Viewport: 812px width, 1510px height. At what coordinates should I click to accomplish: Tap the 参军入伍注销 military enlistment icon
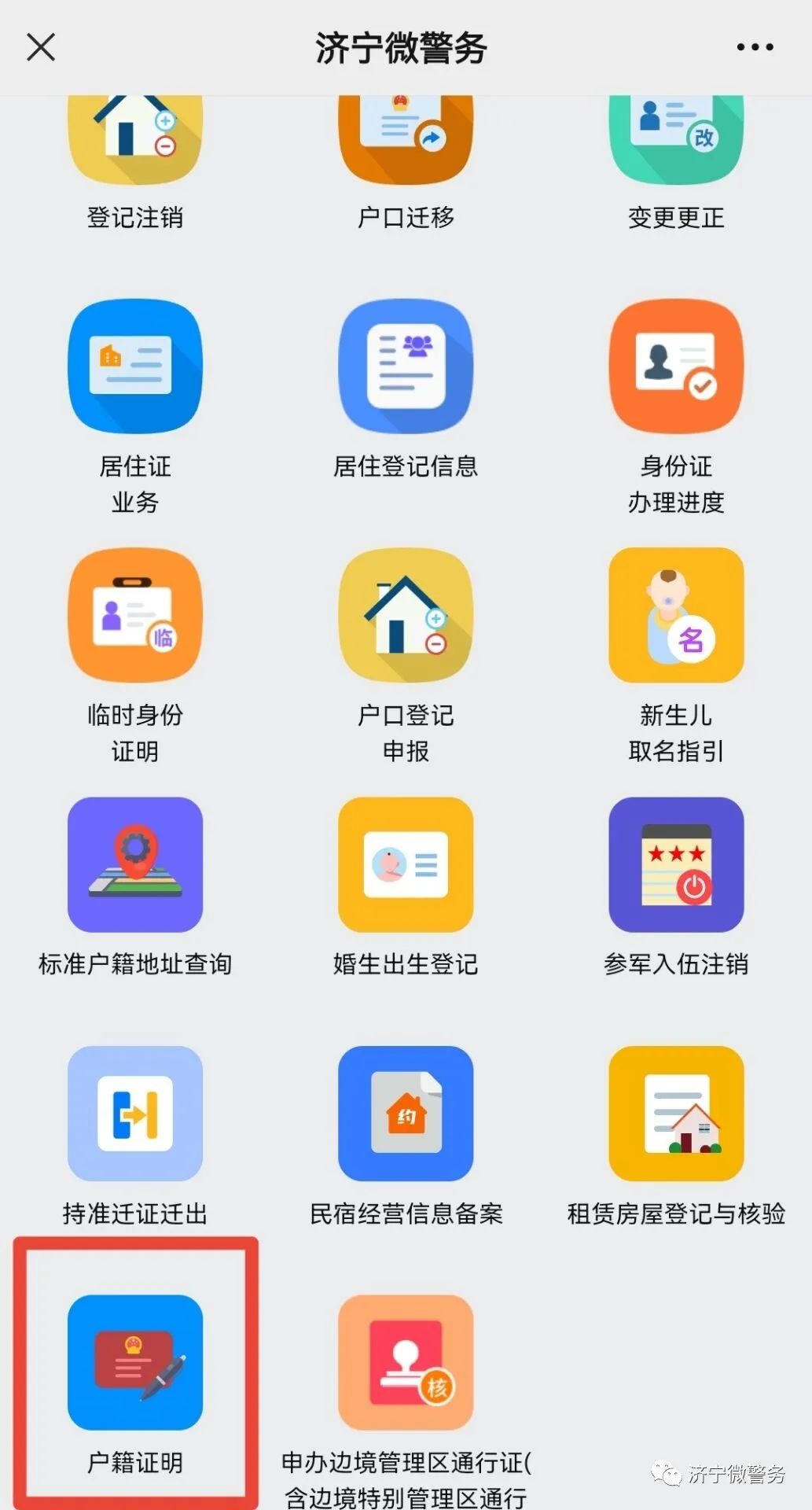coord(674,864)
